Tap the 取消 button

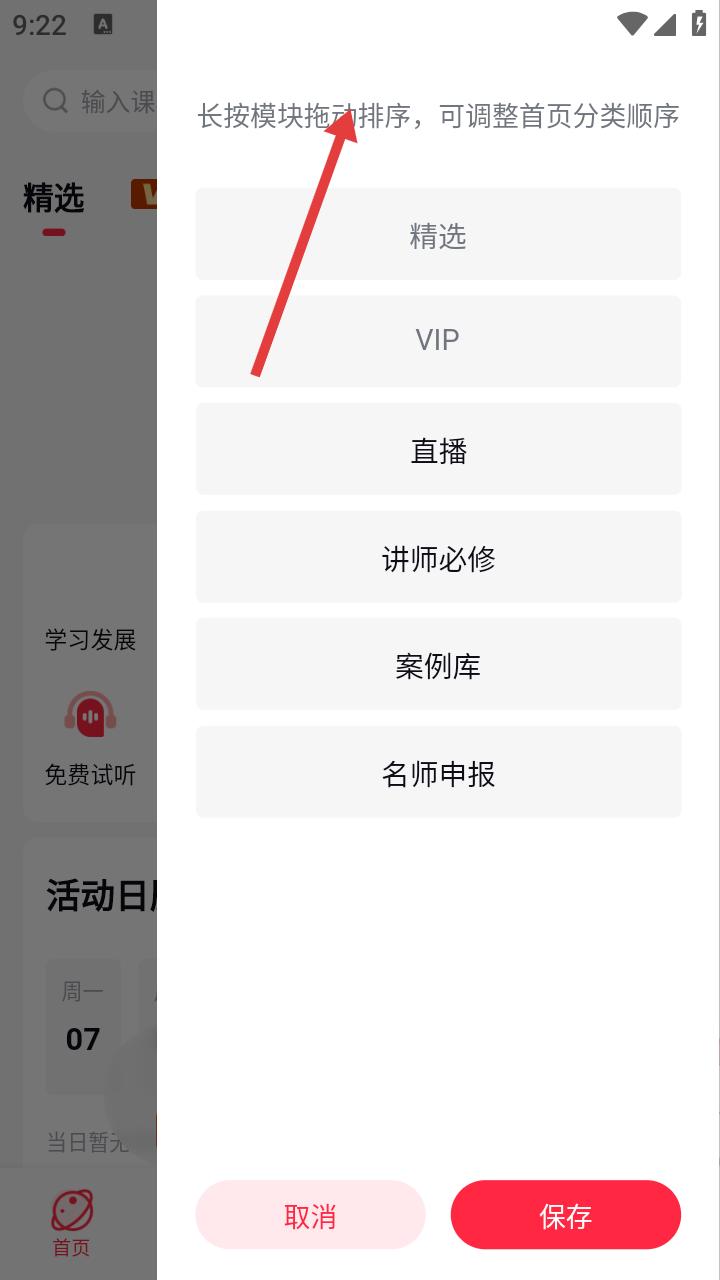pyautogui.click(x=310, y=1215)
